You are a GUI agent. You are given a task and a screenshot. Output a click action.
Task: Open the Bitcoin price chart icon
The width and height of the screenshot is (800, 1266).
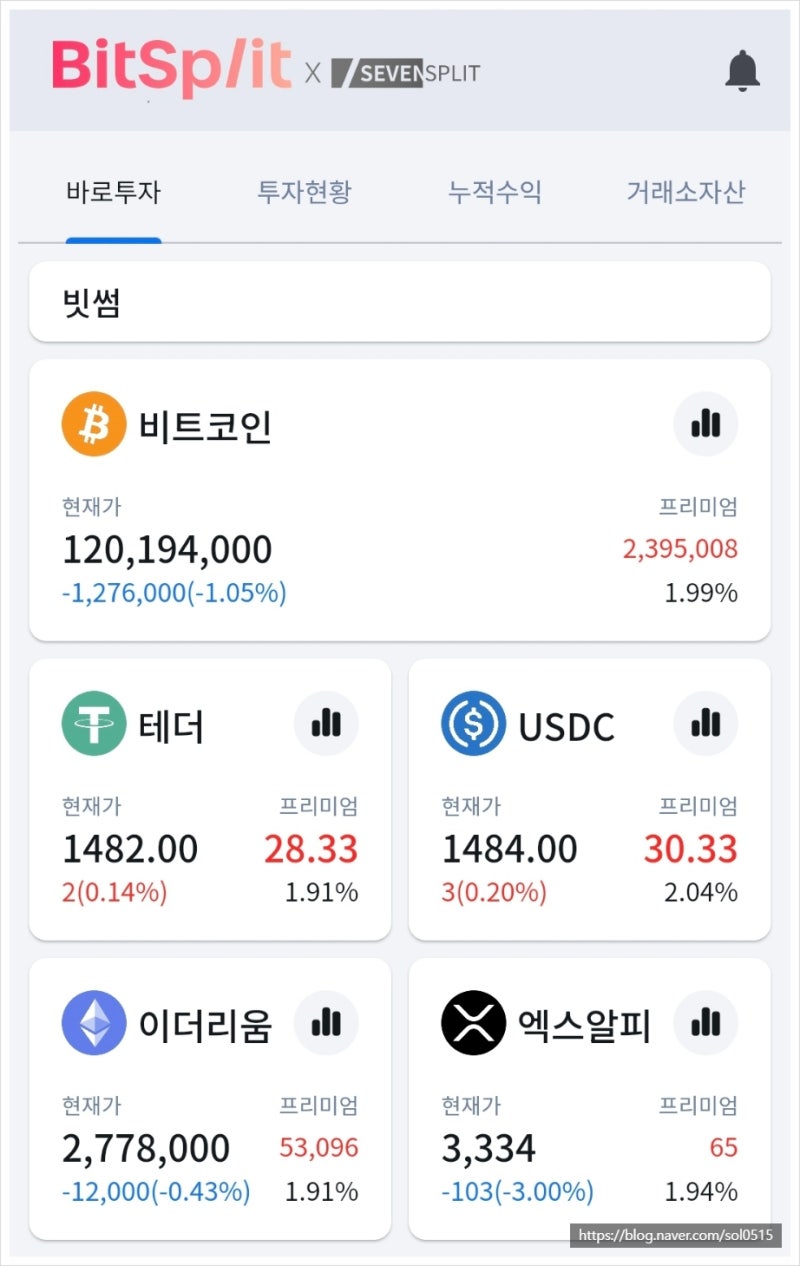pos(706,424)
